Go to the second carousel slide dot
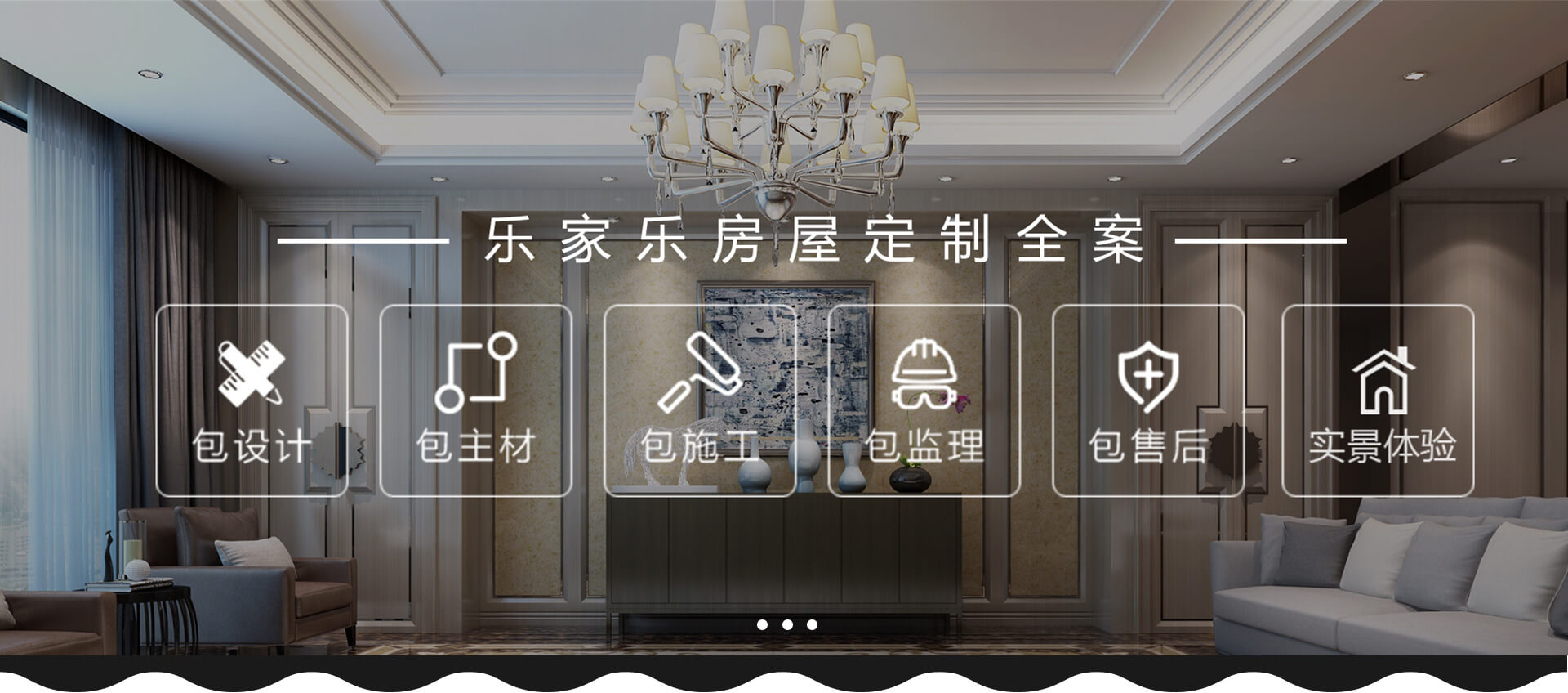 (x=787, y=624)
